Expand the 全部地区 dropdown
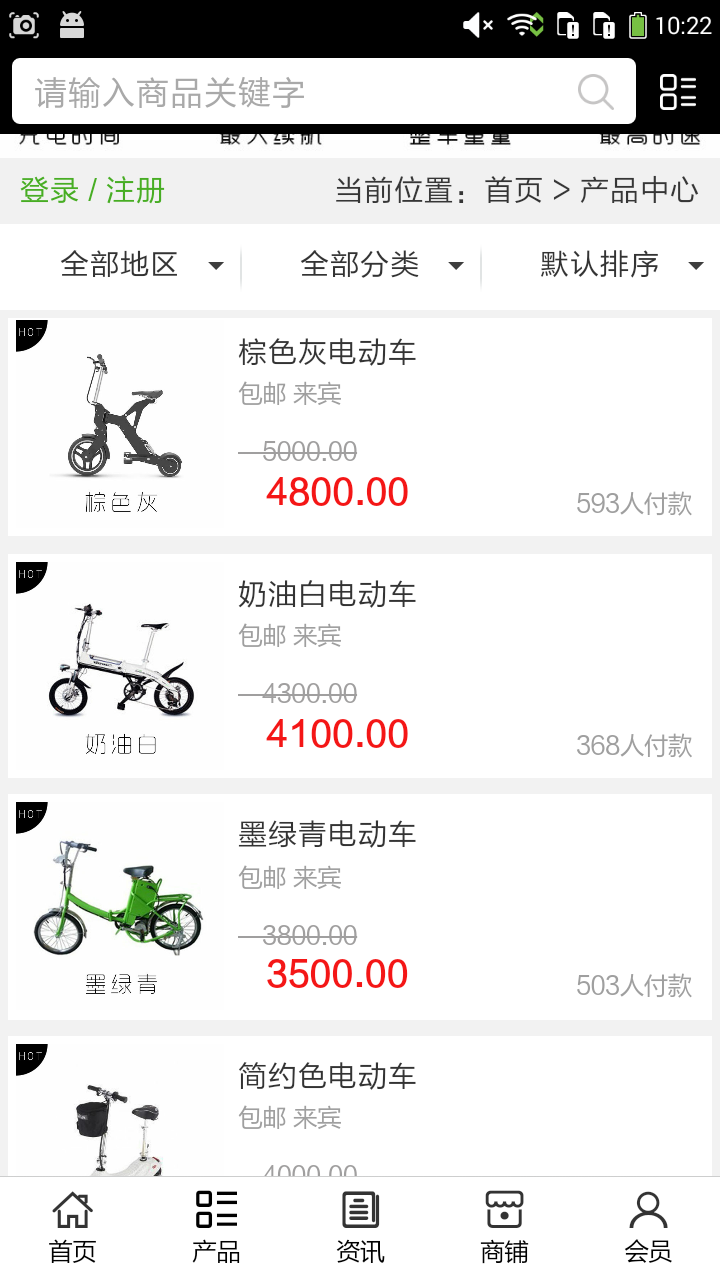Image resolution: width=720 pixels, height=1280 pixels. 140,265
